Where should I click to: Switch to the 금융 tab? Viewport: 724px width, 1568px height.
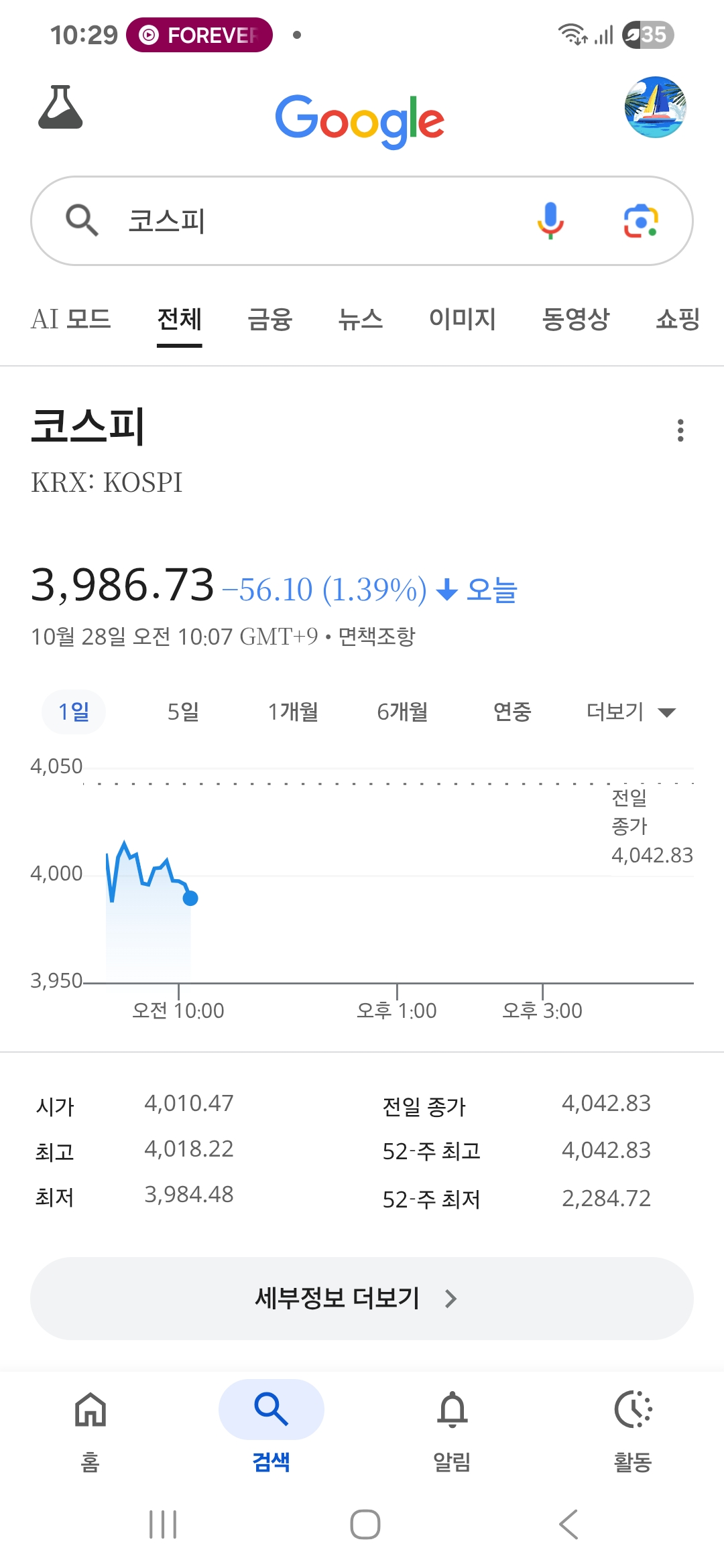pos(270,319)
